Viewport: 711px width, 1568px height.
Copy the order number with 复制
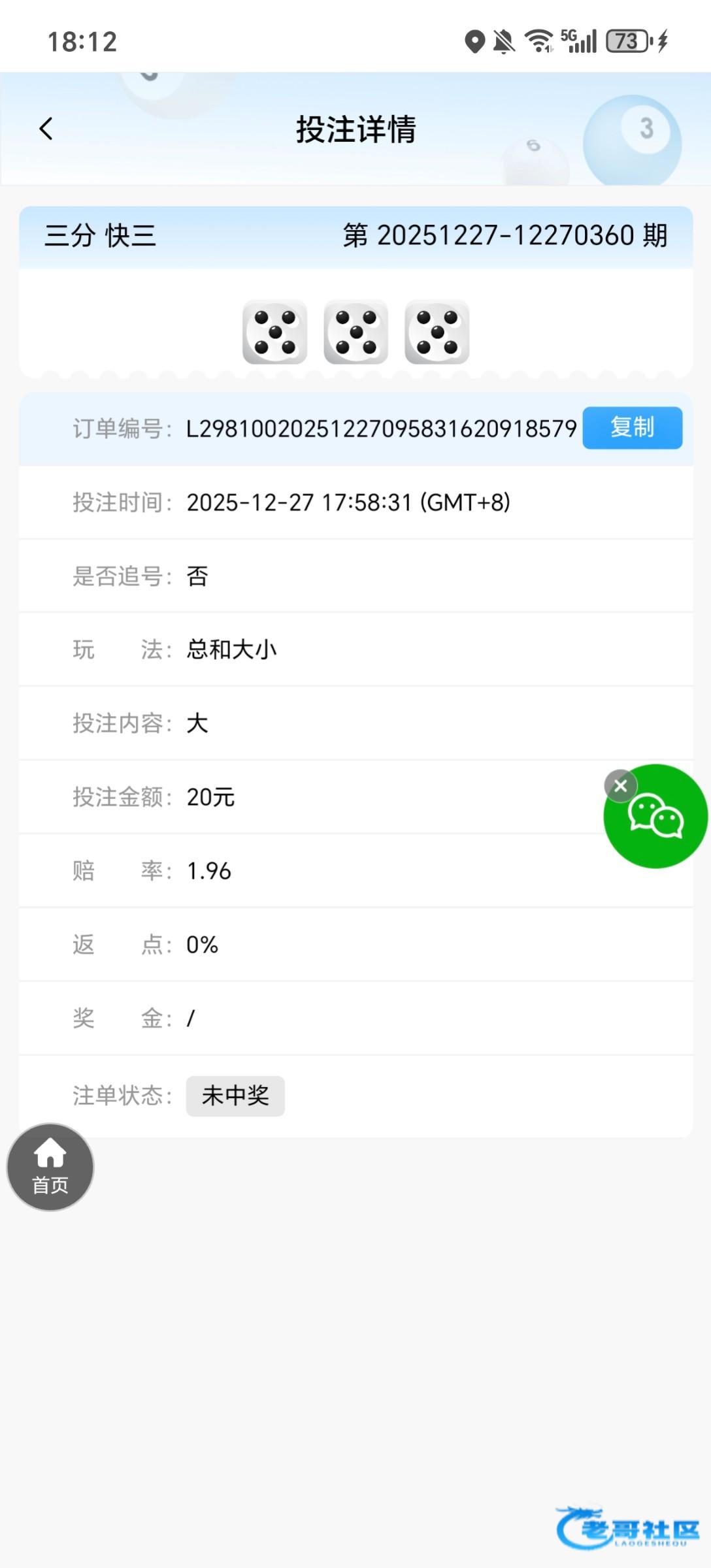click(x=632, y=428)
